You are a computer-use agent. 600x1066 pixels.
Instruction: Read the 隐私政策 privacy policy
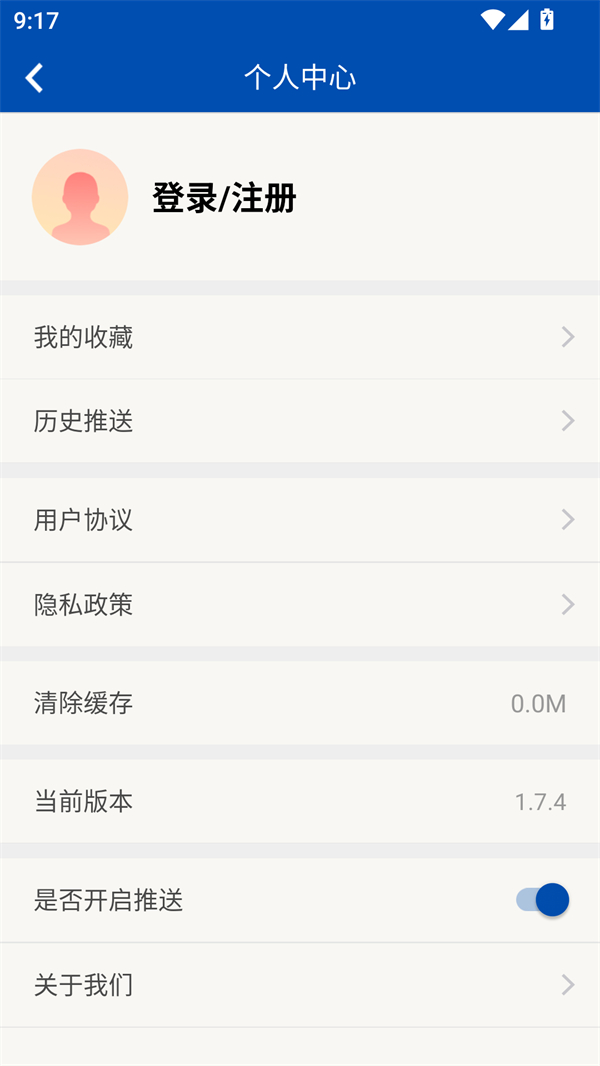(x=300, y=604)
